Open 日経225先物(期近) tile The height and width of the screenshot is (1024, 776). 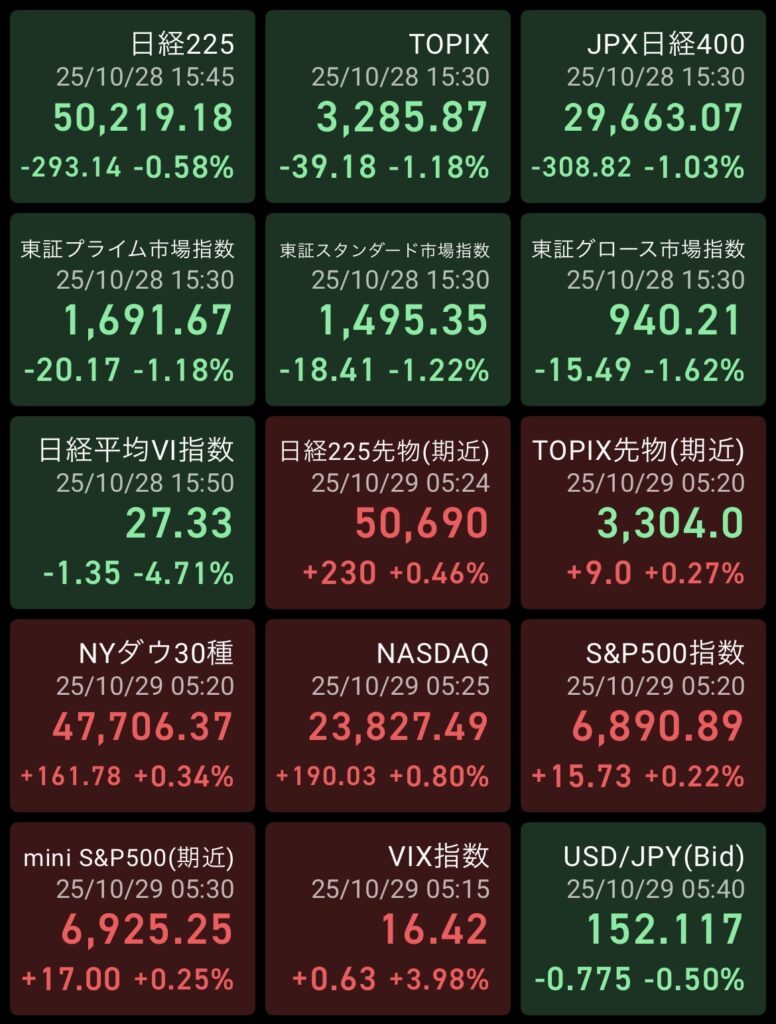click(x=388, y=512)
